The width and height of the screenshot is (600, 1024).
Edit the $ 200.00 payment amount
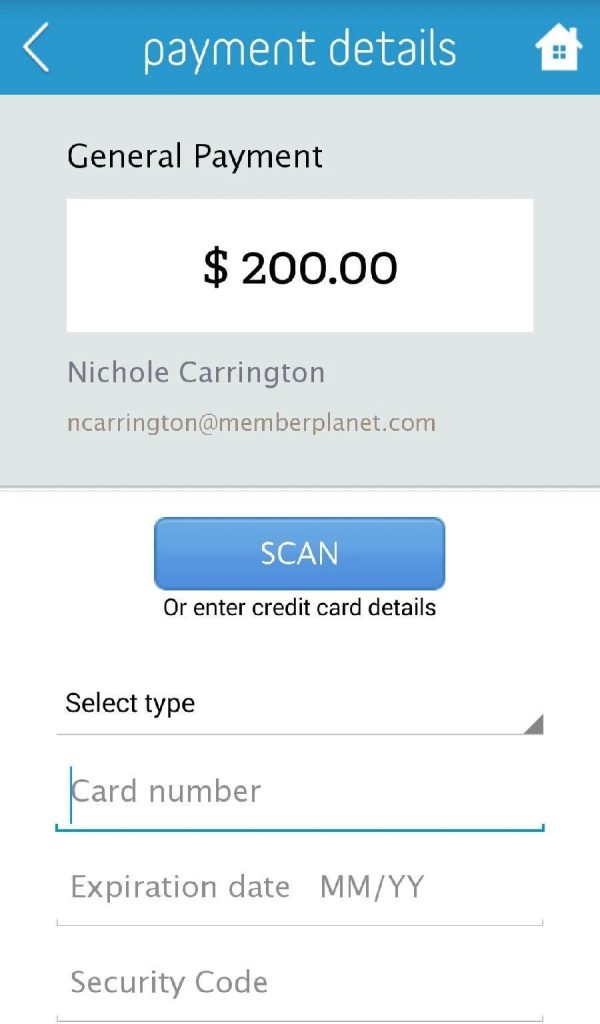(300, 266)
